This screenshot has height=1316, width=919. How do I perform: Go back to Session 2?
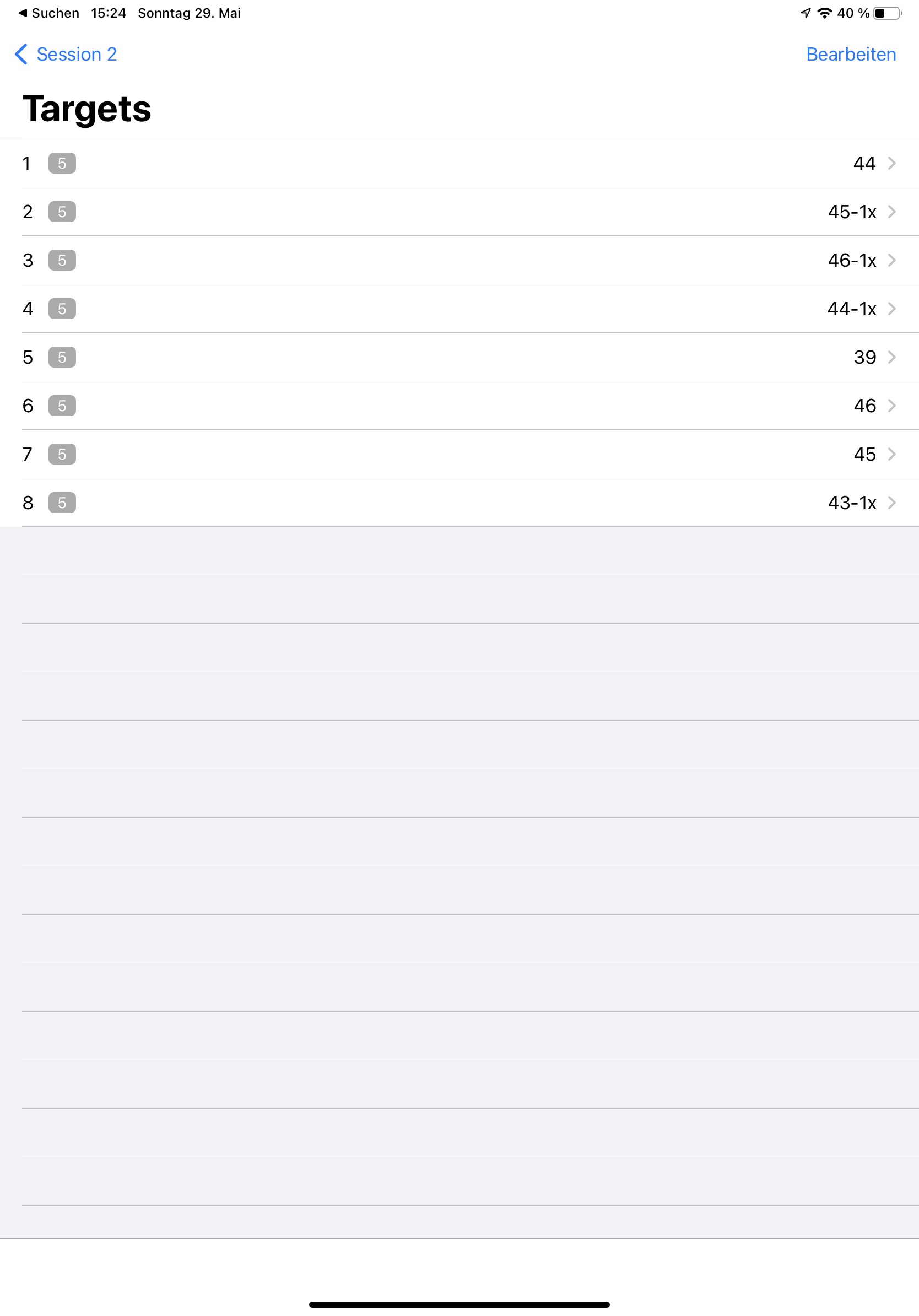coord(66,55)
